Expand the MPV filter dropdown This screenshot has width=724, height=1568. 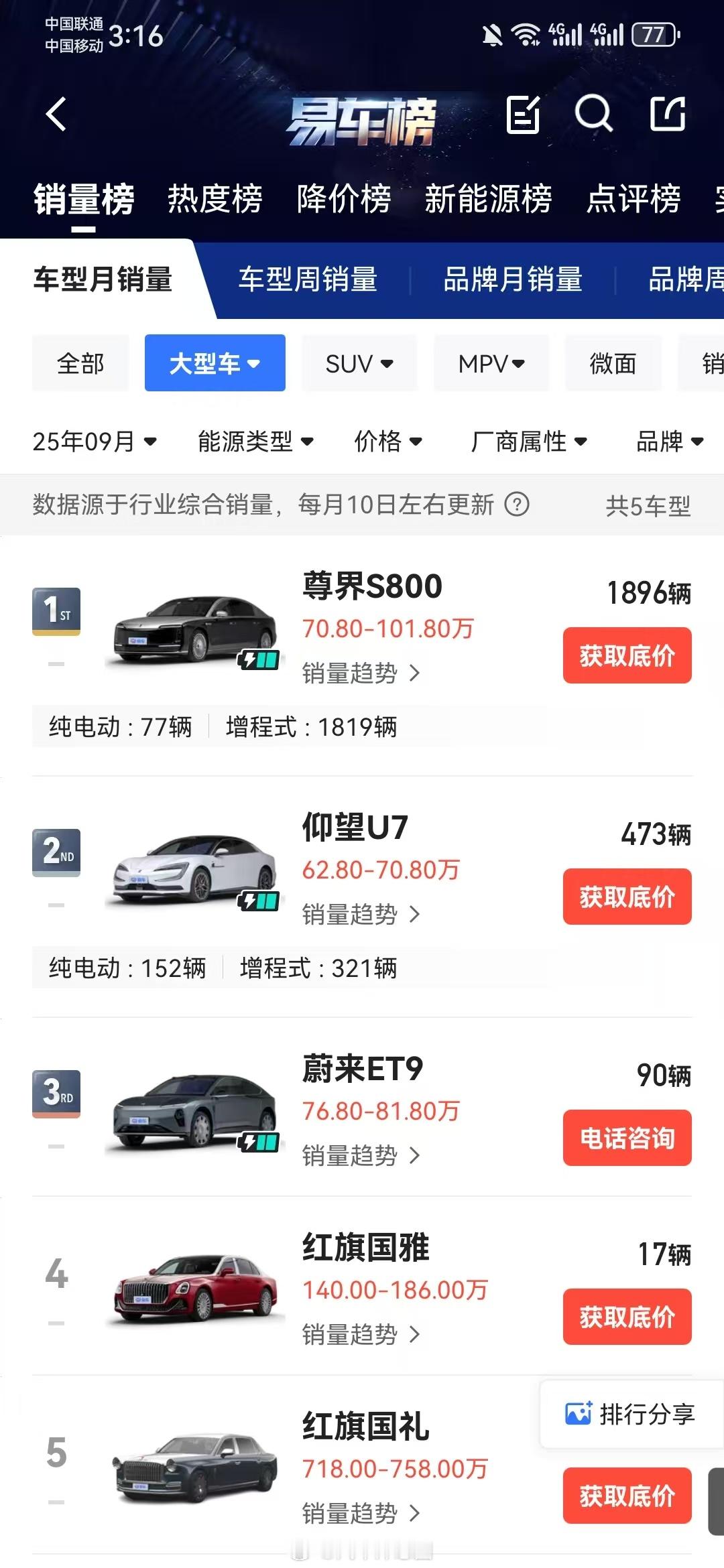(491, 363)
